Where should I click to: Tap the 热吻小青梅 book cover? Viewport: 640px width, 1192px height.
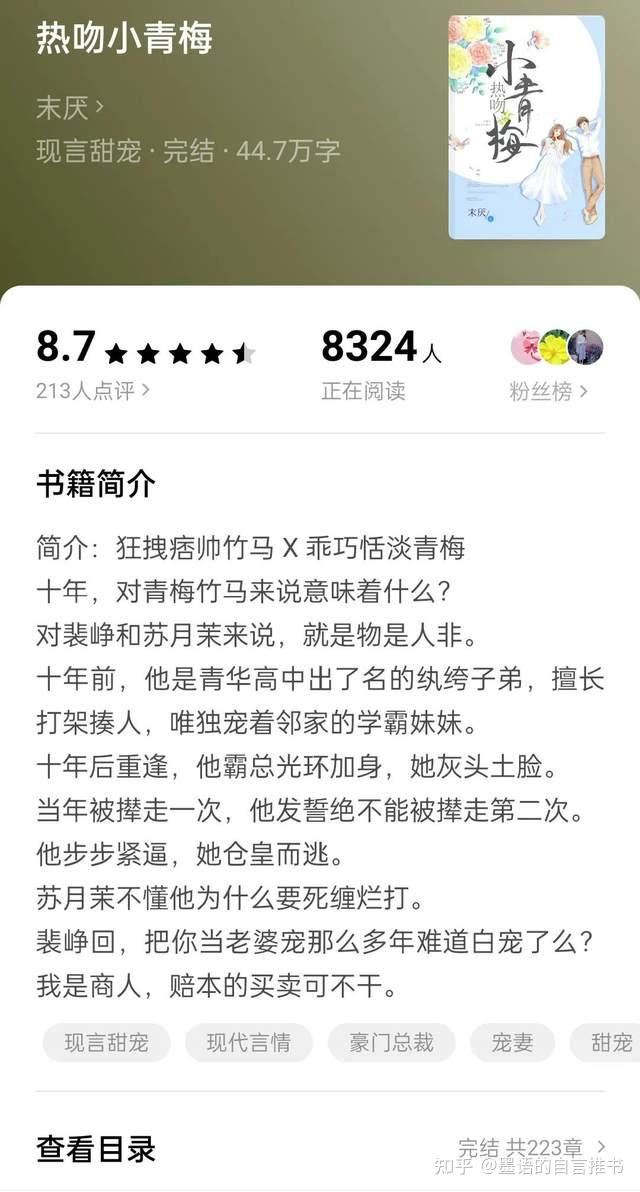[526, 127]
